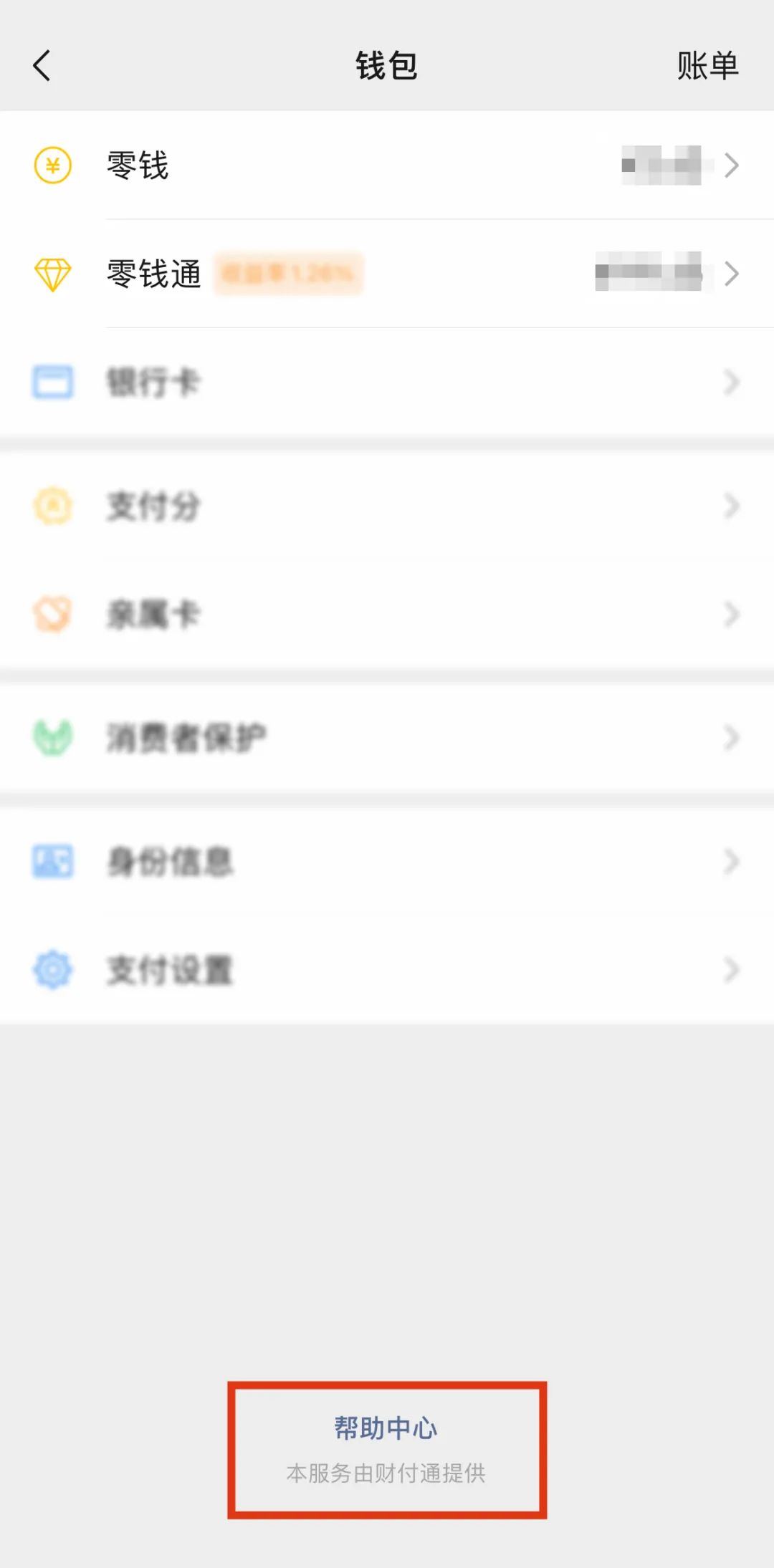Screen dimensions: 774x1568
Task: Open the 银行卡 row arrow
Action: pyautogui.click(x=732, y=382)
